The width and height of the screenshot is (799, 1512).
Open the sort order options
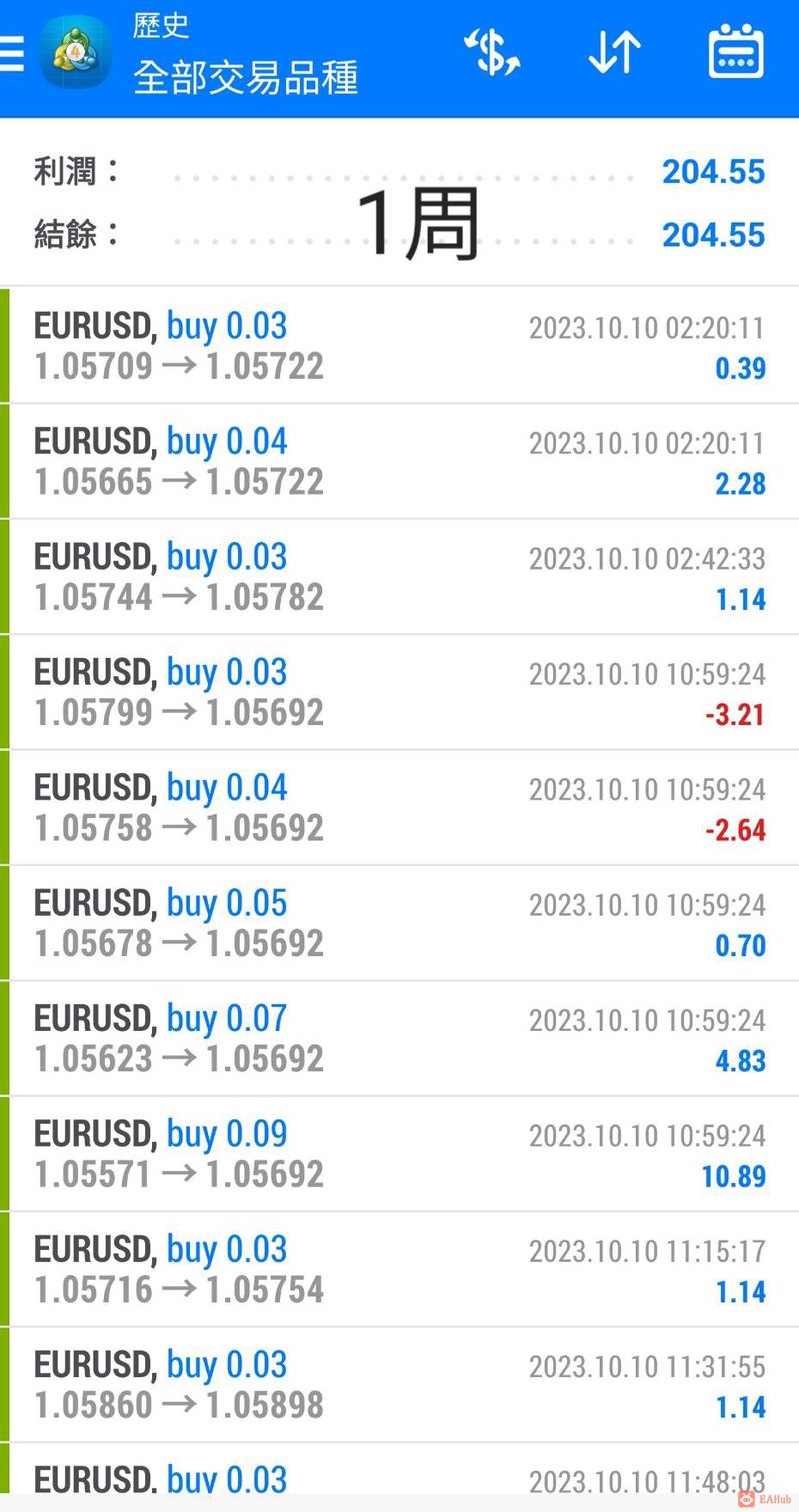point(614,53)
